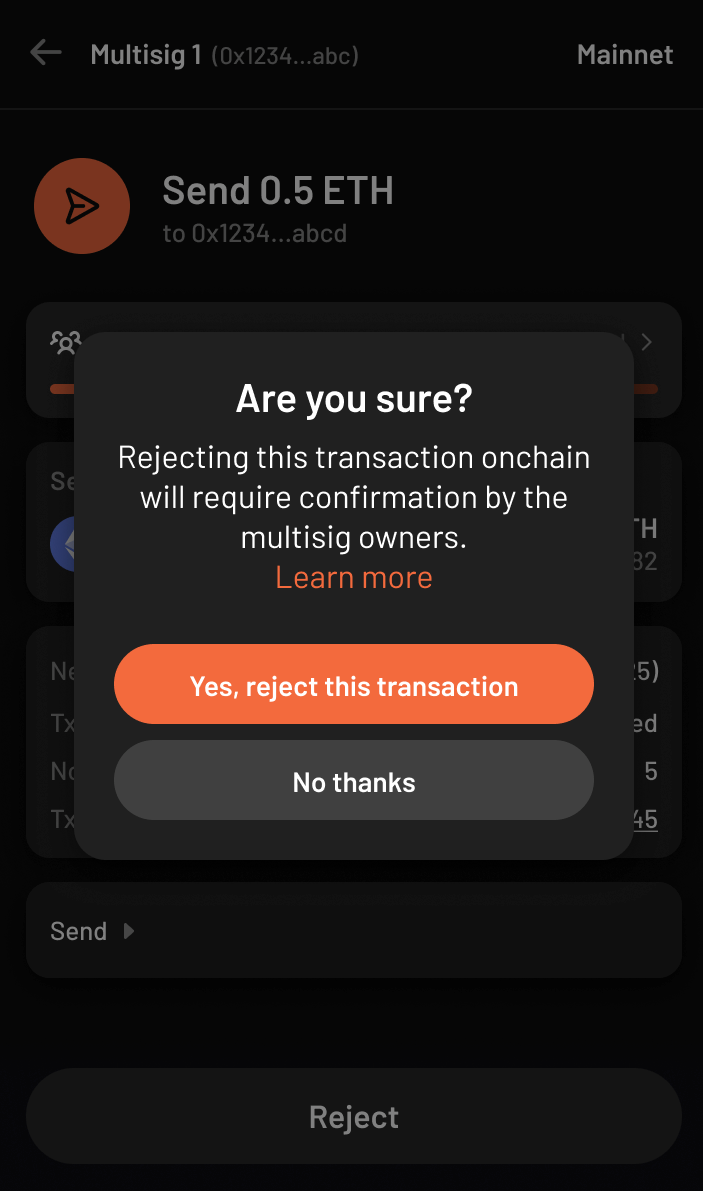Tap the Reject button at the bottom

354,1116
